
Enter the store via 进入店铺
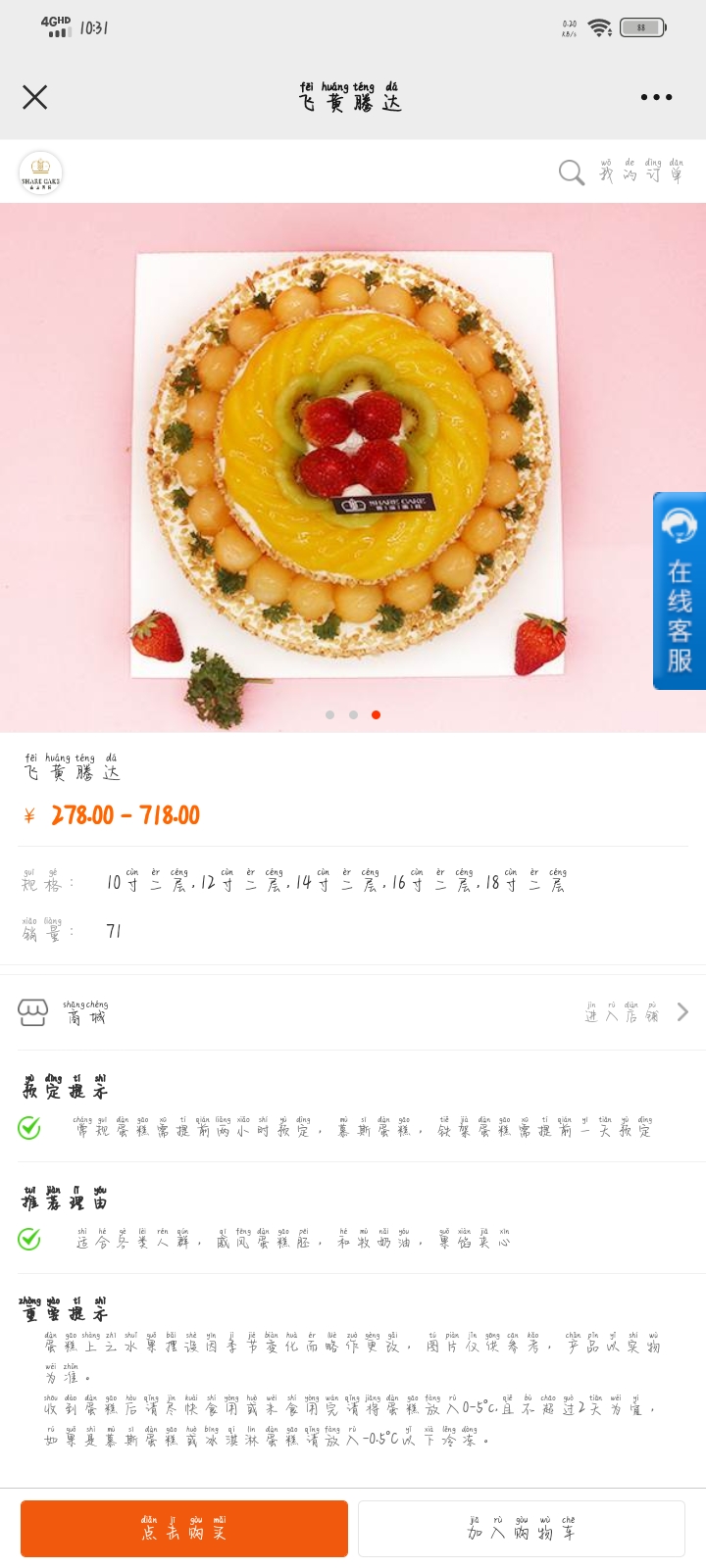tap(635, 1012)
